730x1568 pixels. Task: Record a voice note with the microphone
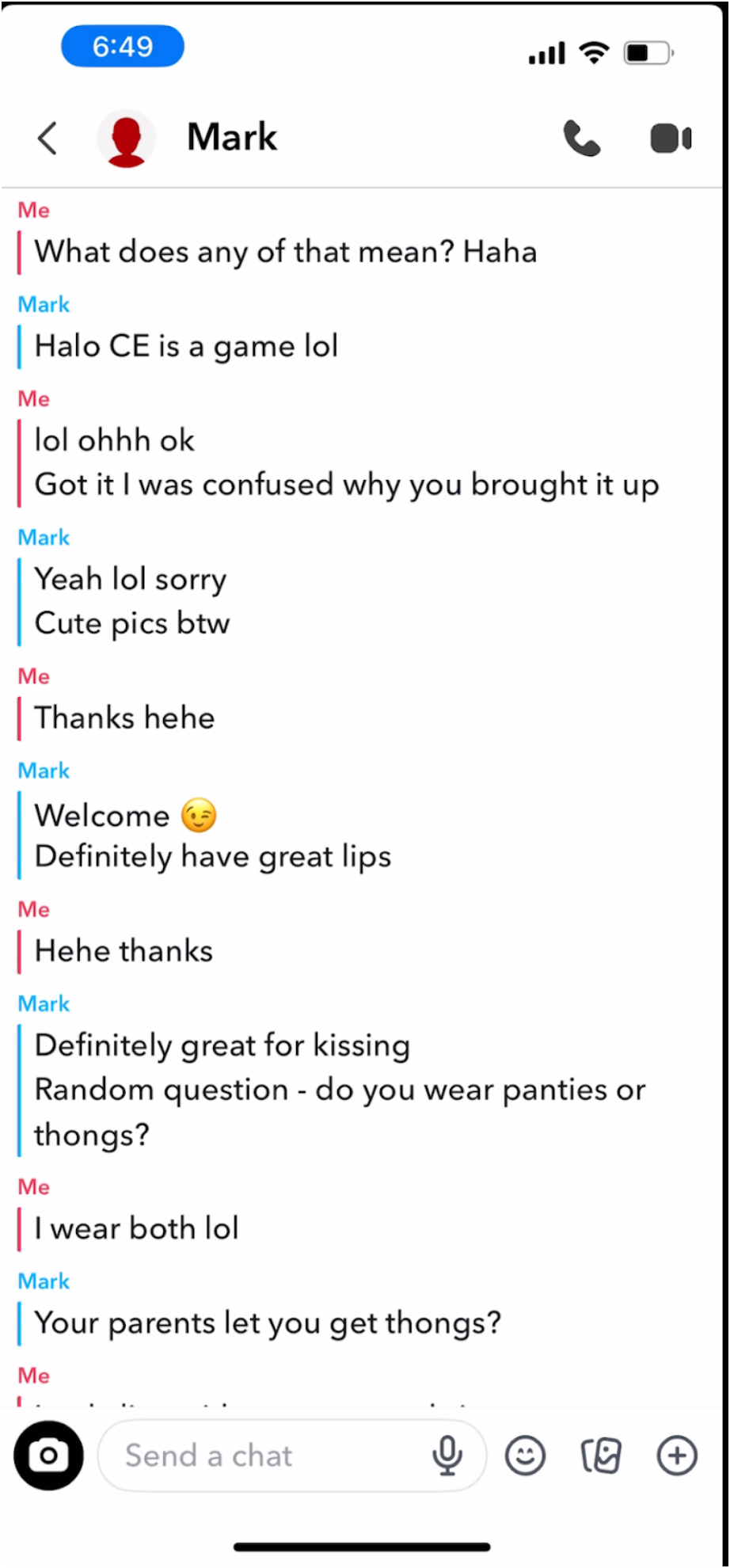(447, 1456)
